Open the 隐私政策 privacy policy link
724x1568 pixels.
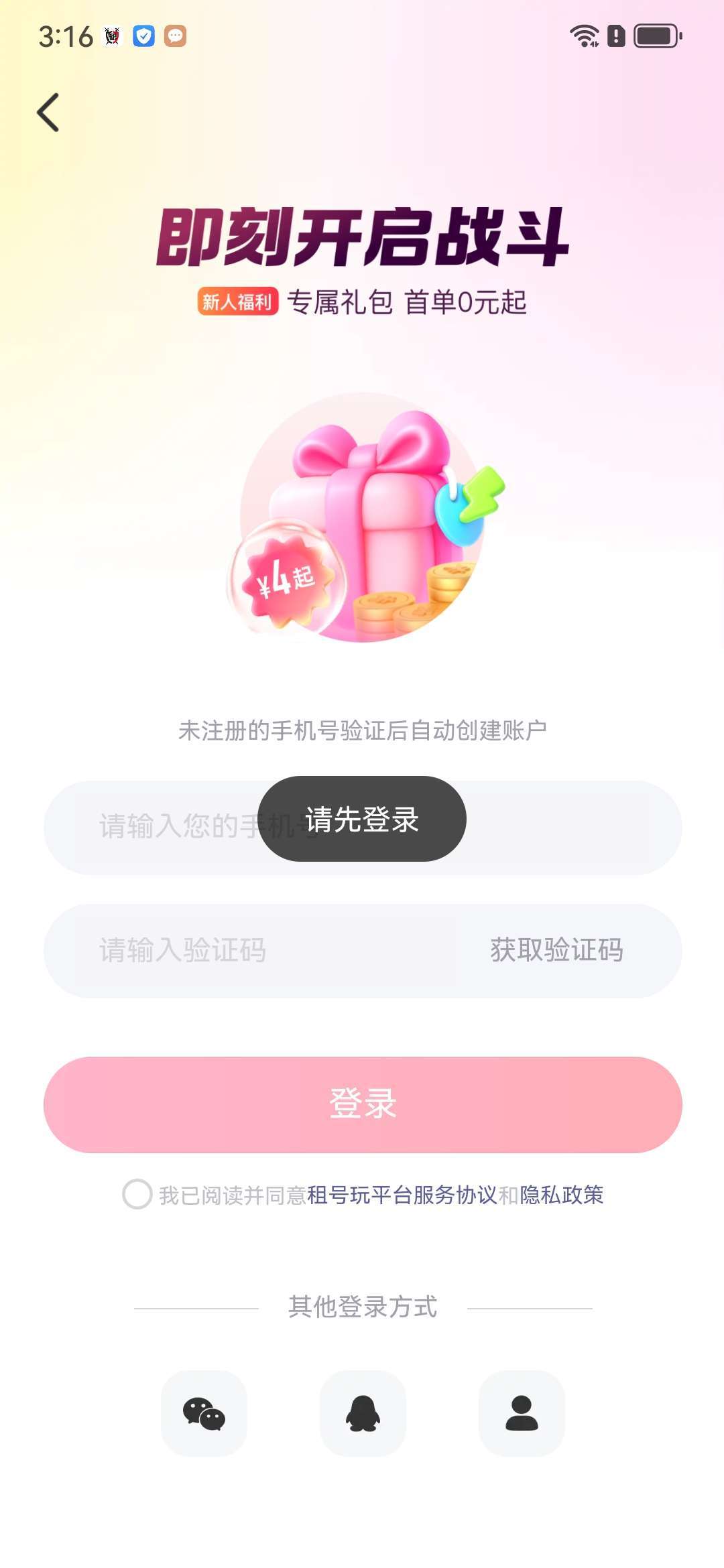562,1195
